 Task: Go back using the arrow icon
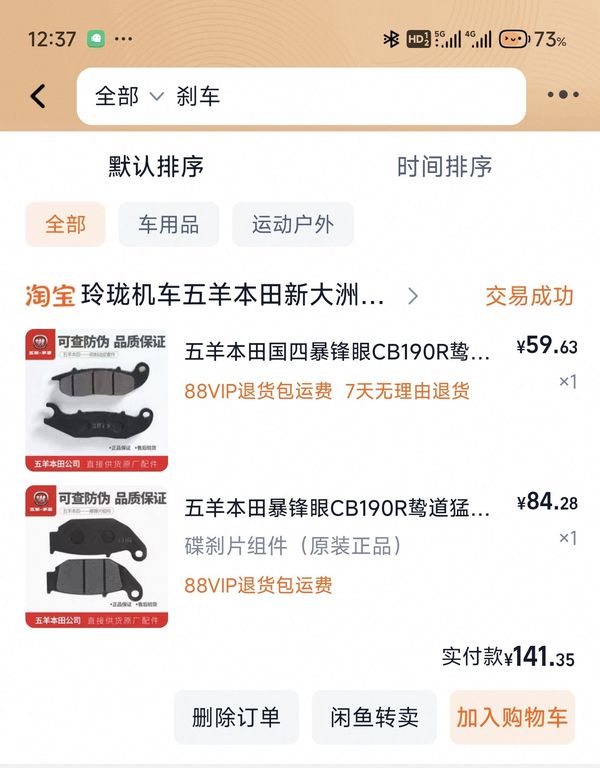38,96
